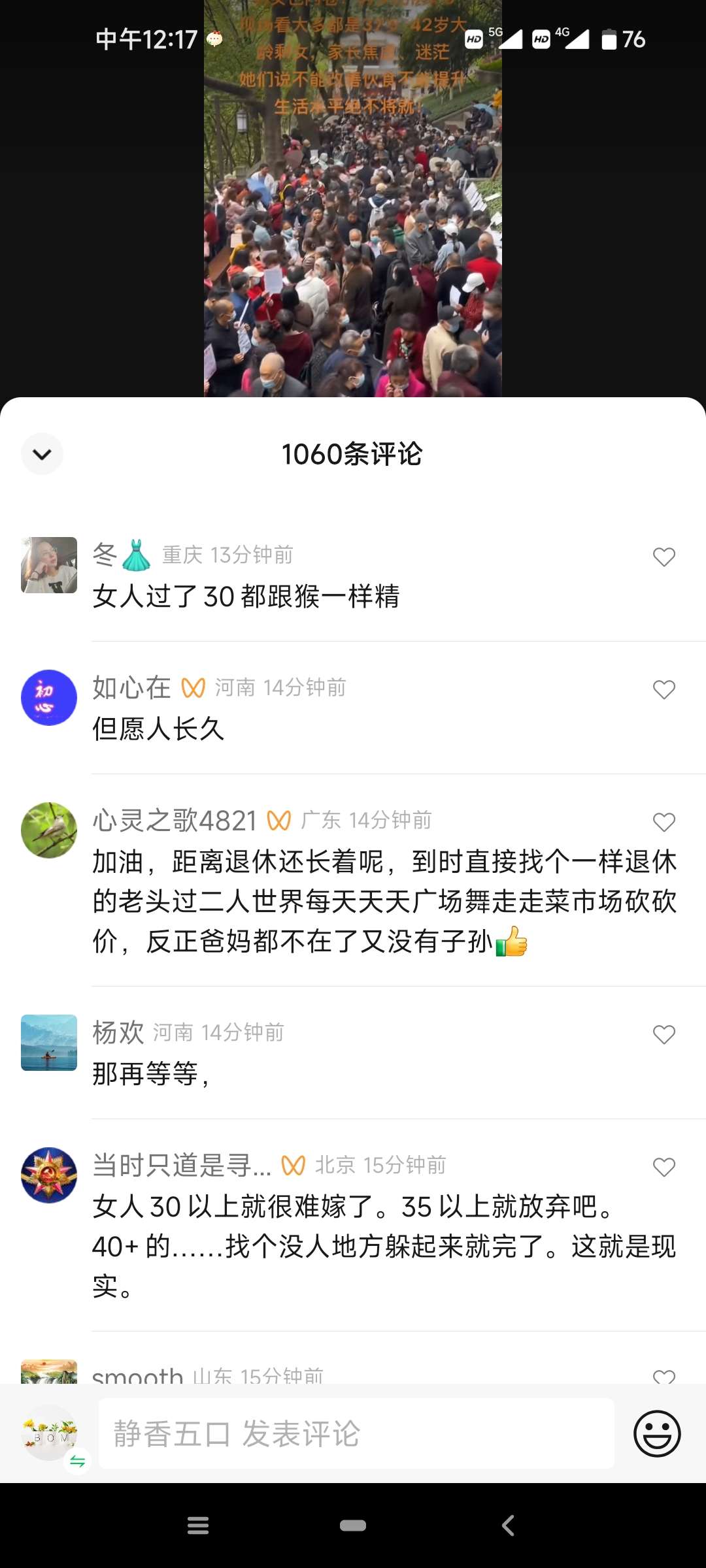Open 冬's profile avatar
This screenshot has width=706, height=1568.
49,565
